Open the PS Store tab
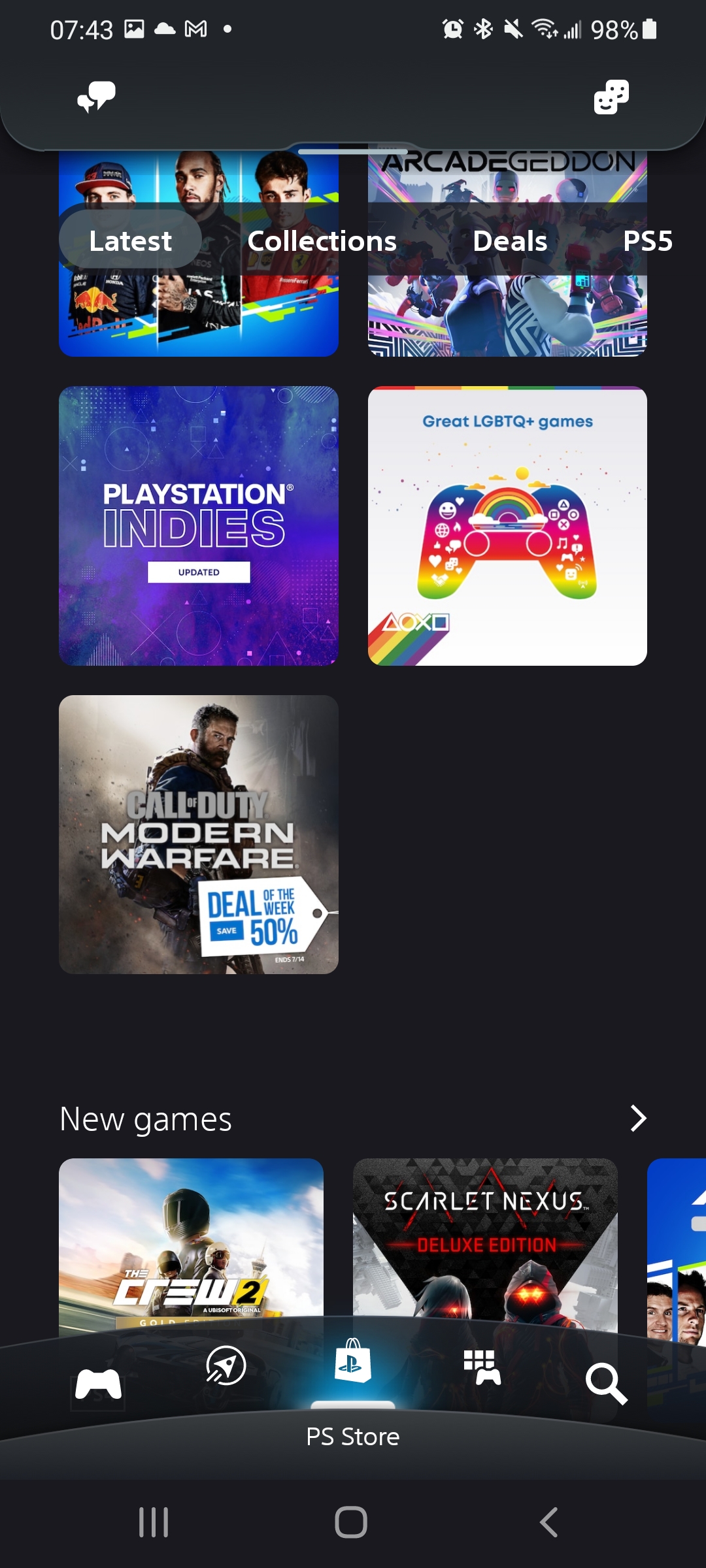 pos(352,1362)
